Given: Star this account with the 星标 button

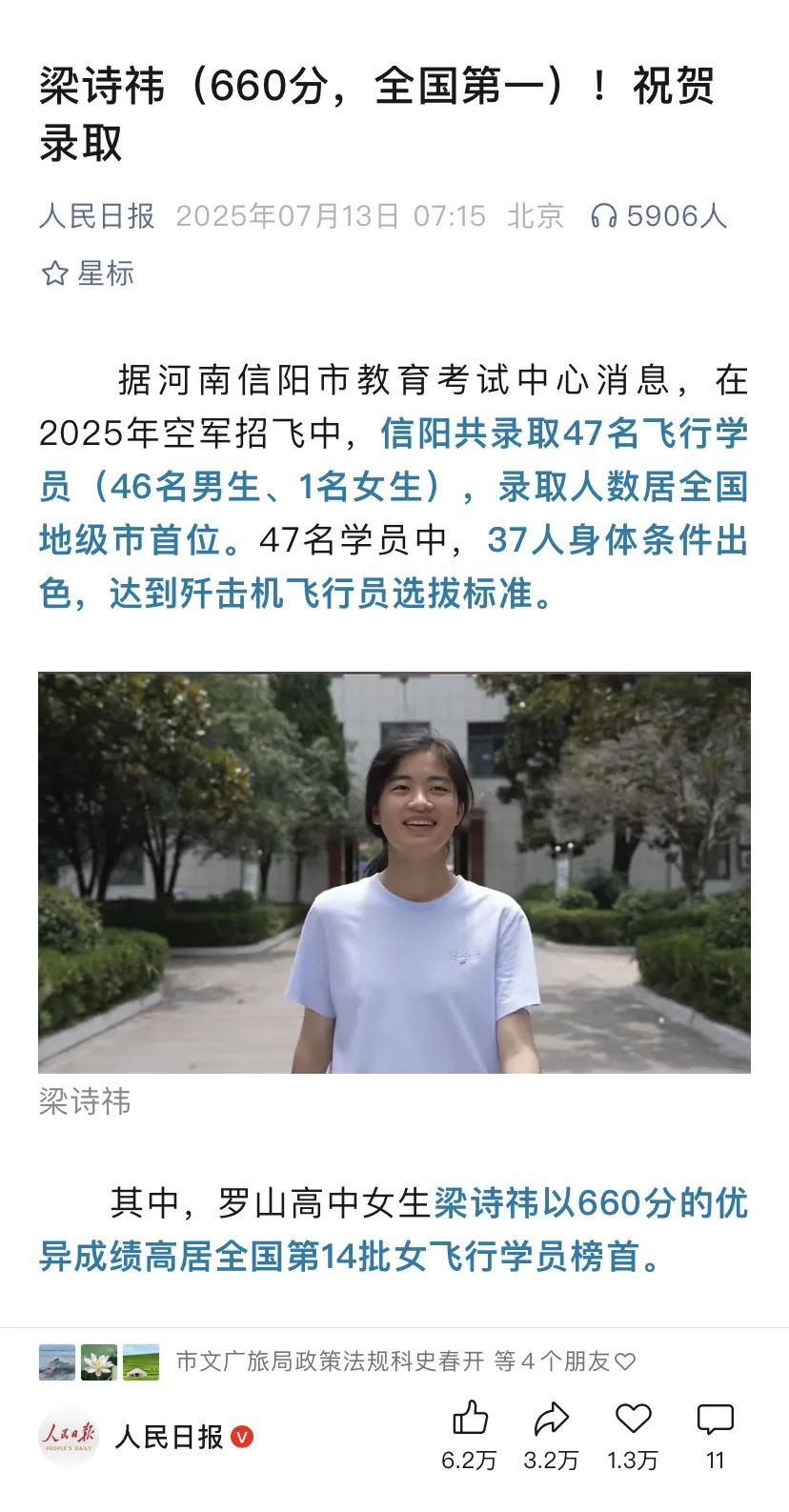Looking at the screenshot, I should (88, 273).
